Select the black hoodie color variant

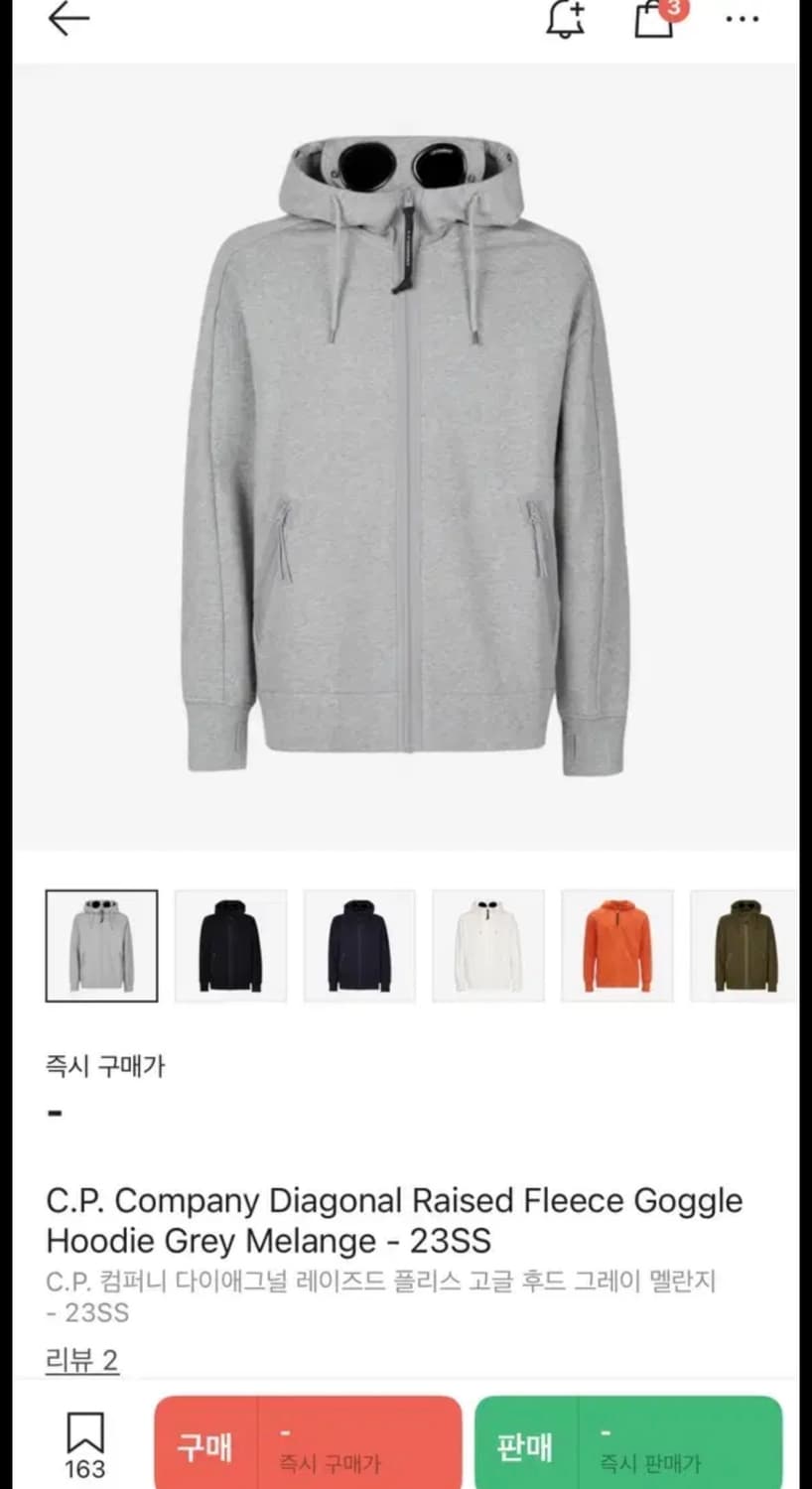pyautogui.click(x=230, y=944)
